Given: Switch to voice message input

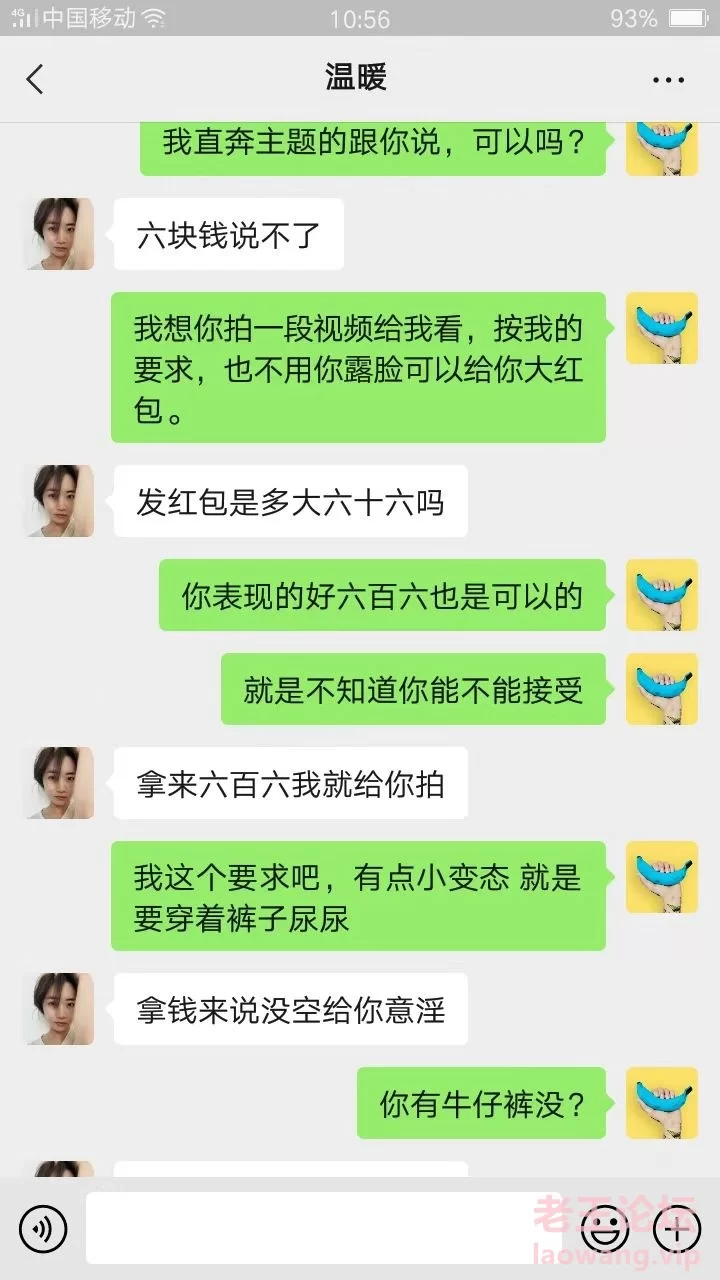Looking at the screenshot, I should (43, 1227).
